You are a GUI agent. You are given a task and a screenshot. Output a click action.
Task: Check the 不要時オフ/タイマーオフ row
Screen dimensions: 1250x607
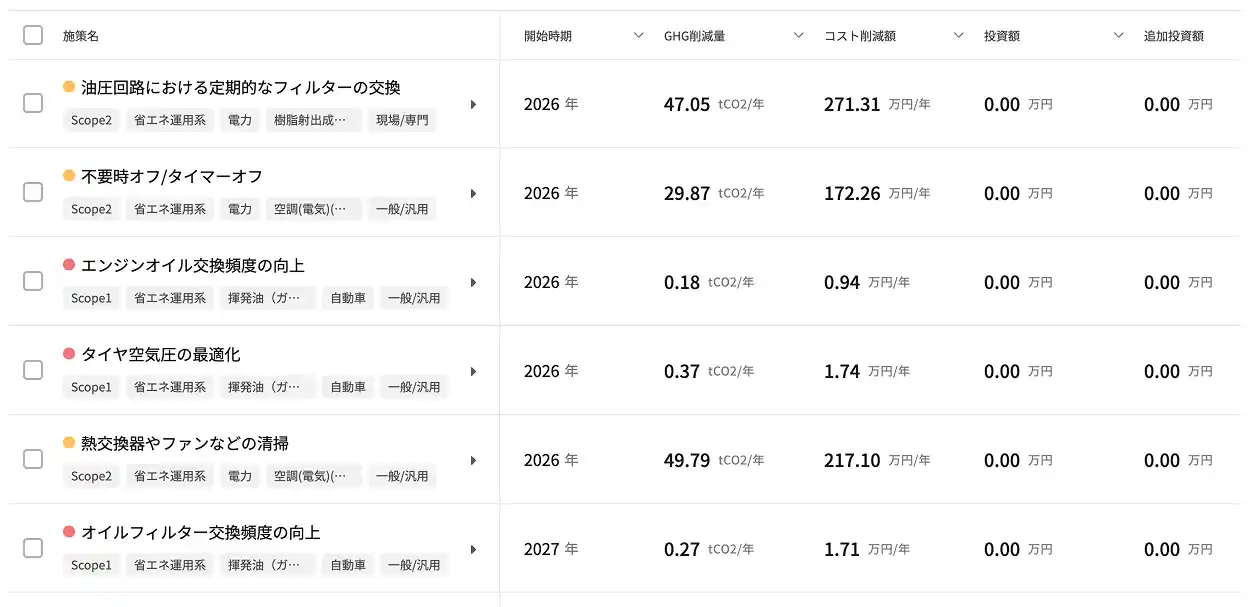point(33,192)
